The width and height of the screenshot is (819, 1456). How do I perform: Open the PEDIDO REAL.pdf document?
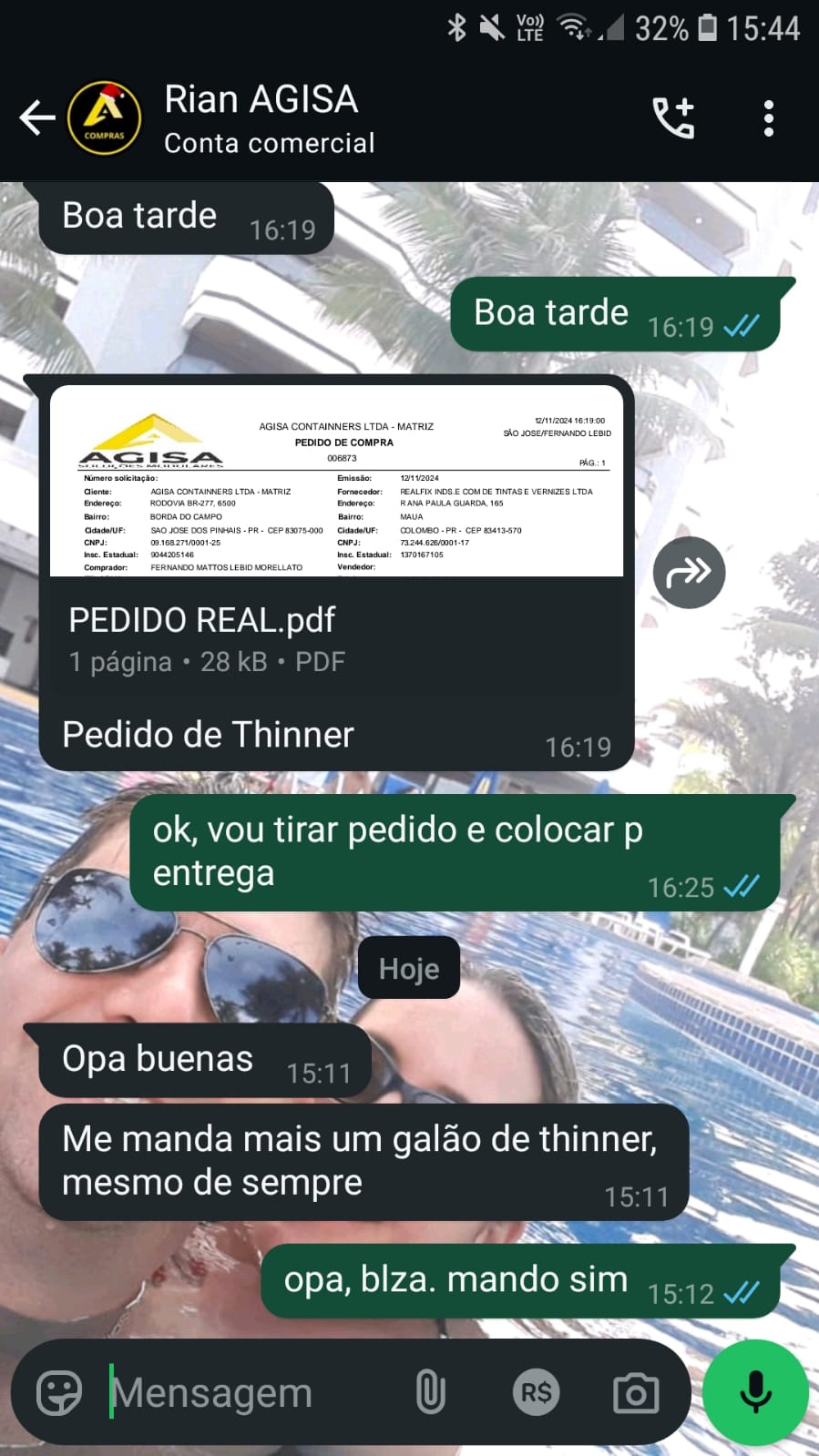336,530
